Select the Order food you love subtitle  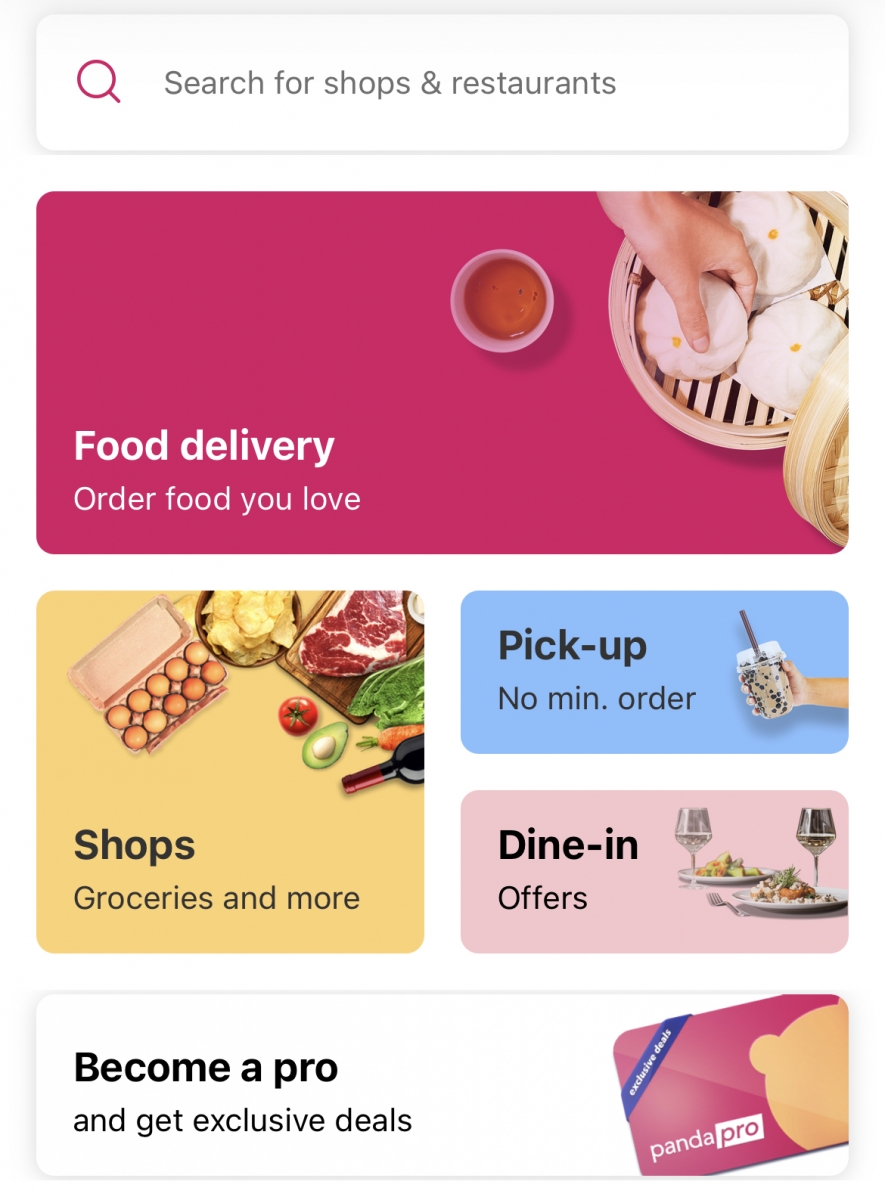click(x=217, y=498)
